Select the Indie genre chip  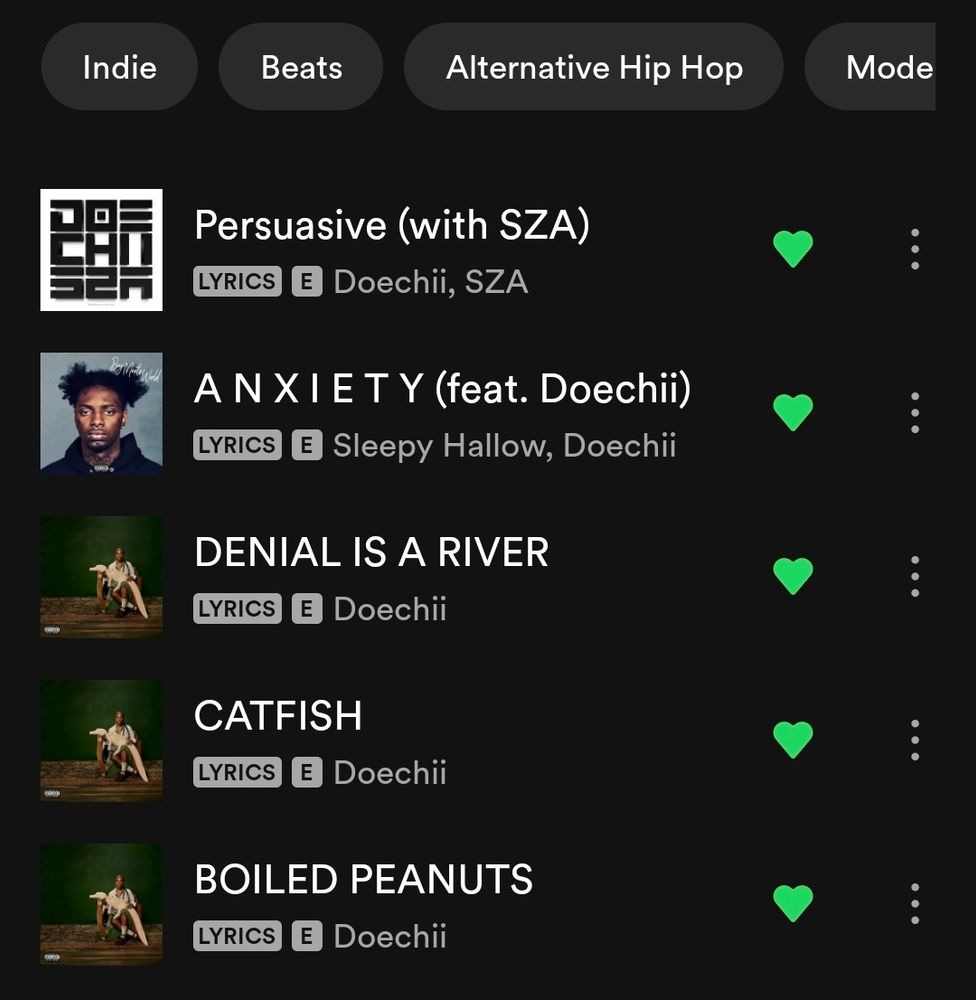(119, 68)
